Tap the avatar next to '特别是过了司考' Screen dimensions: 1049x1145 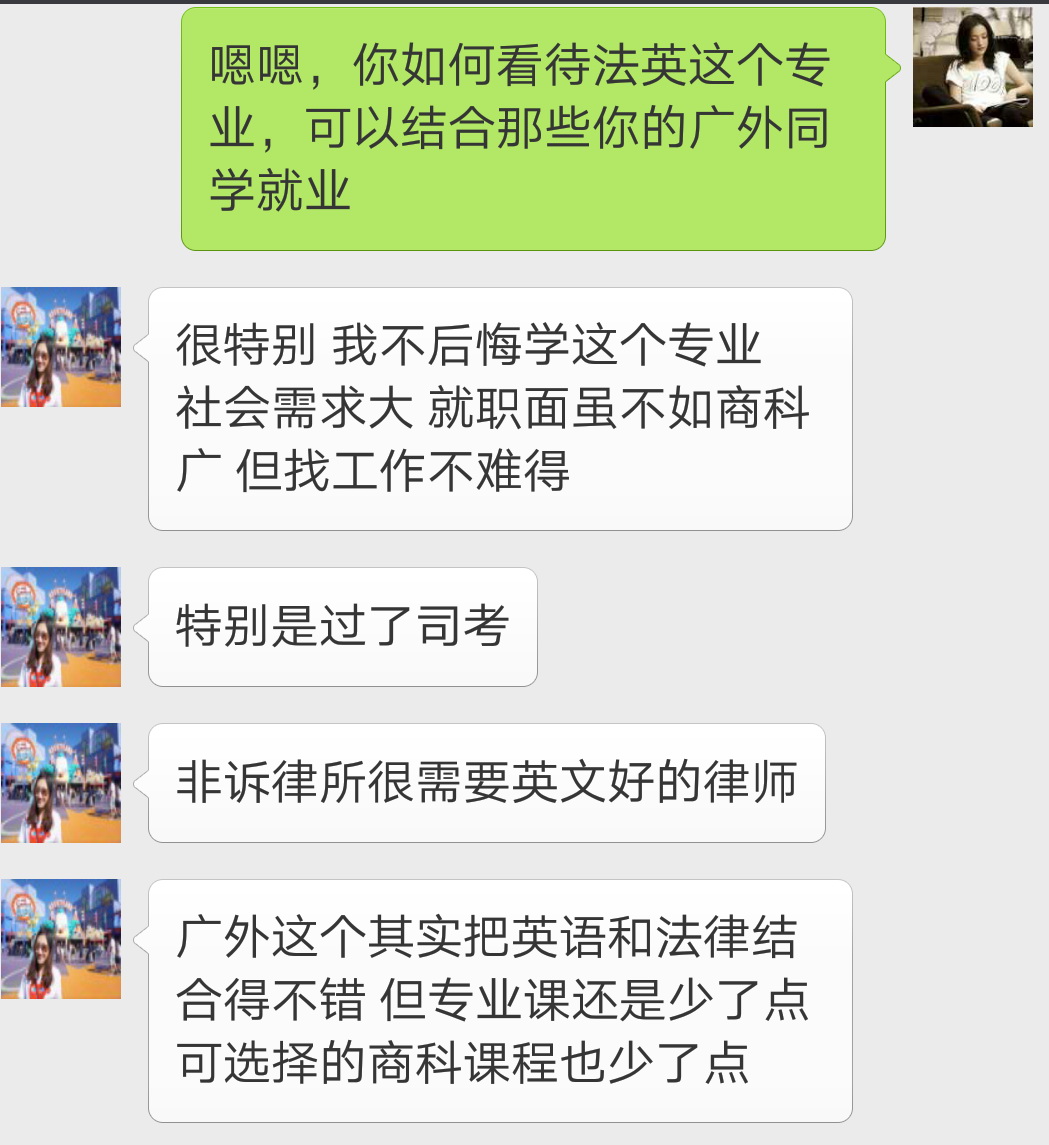61,627
